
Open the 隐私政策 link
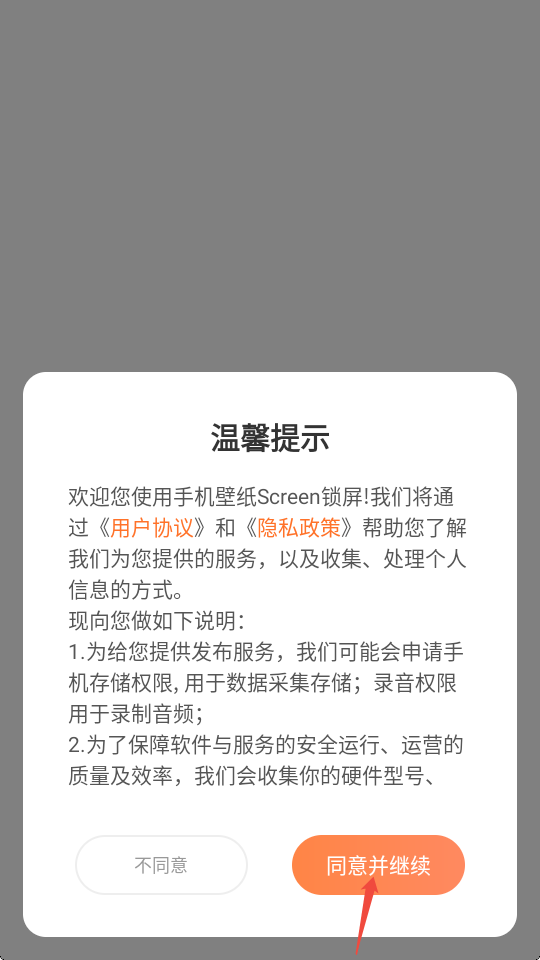tap(299, 528)
